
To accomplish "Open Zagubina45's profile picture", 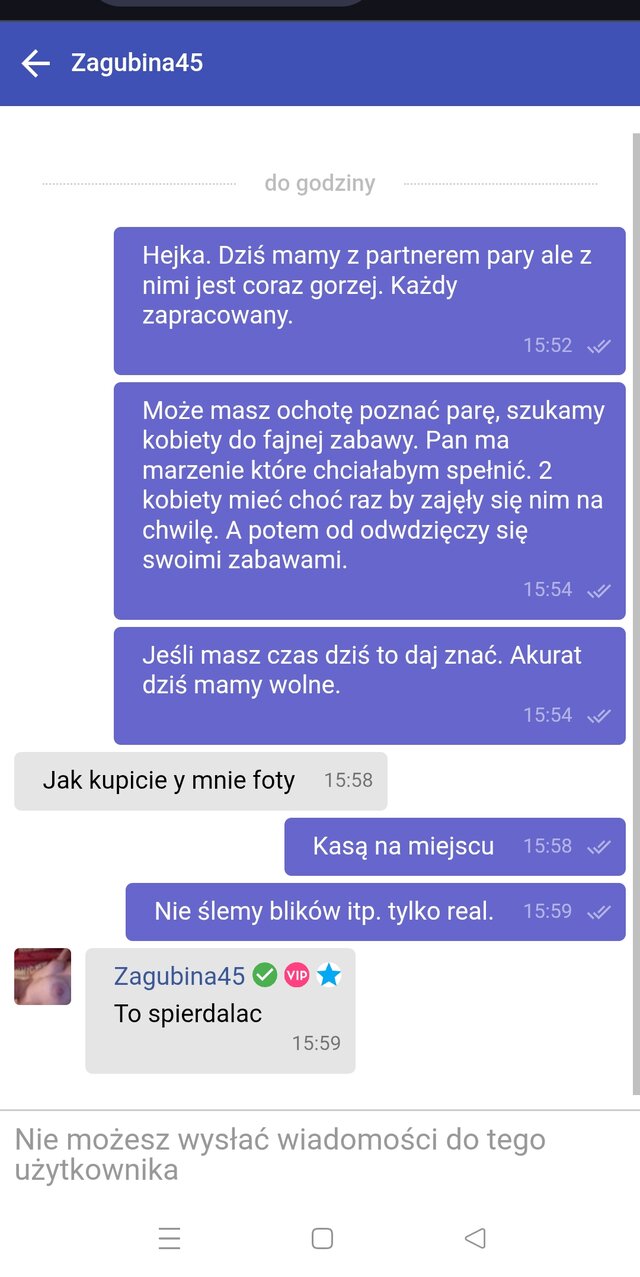I will point(43,976).
